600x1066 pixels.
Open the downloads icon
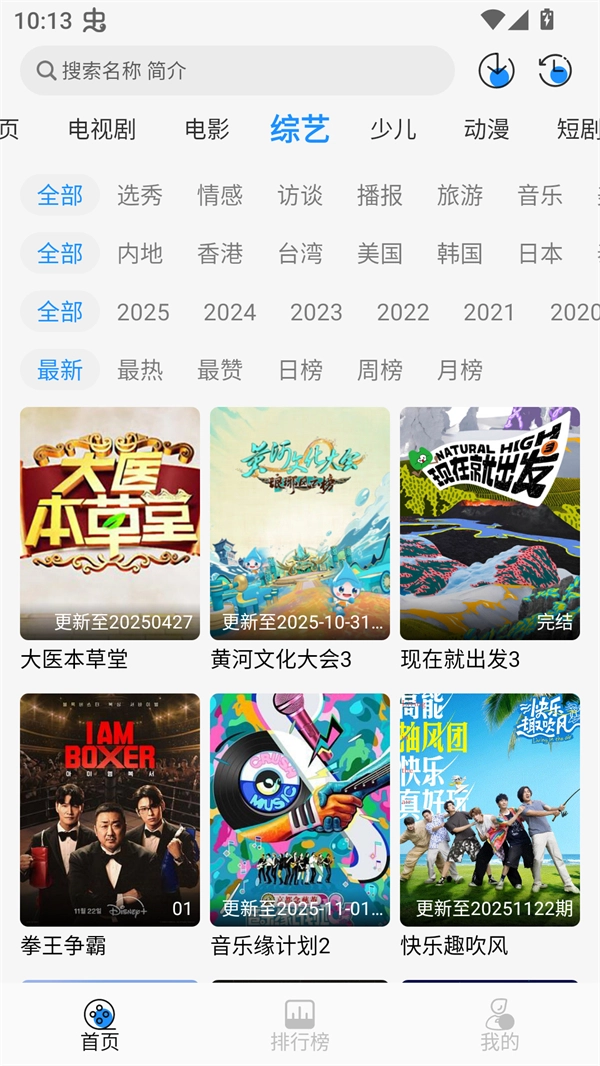tap(496, 71)
